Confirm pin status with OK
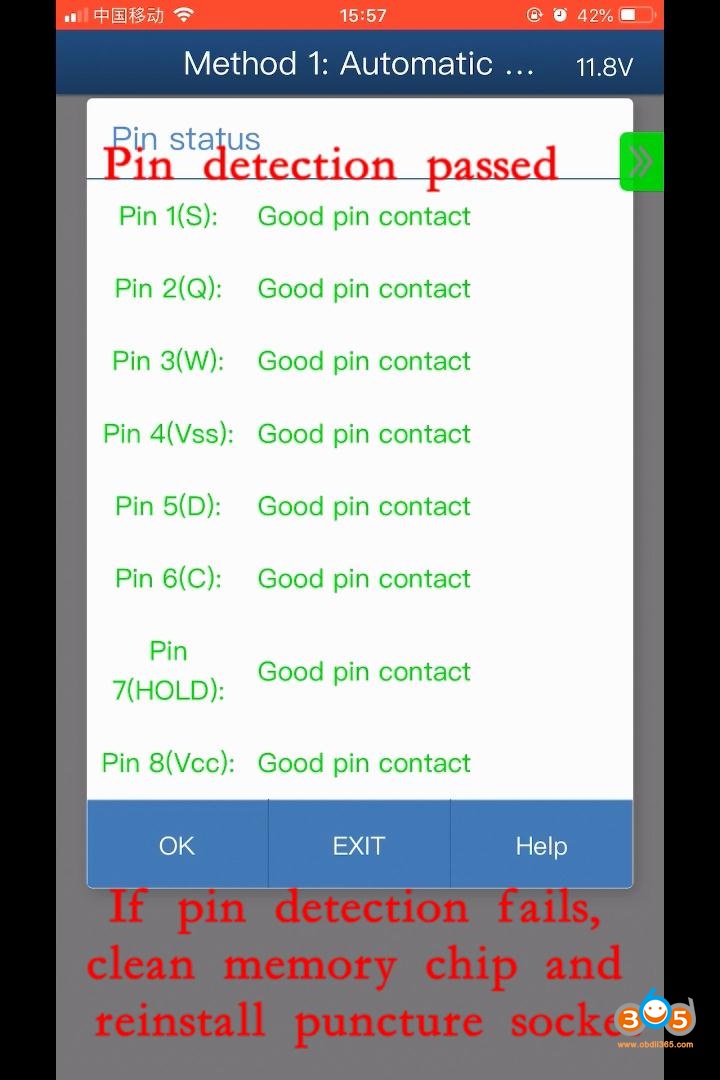720x1080 pixels. [177, 845]
